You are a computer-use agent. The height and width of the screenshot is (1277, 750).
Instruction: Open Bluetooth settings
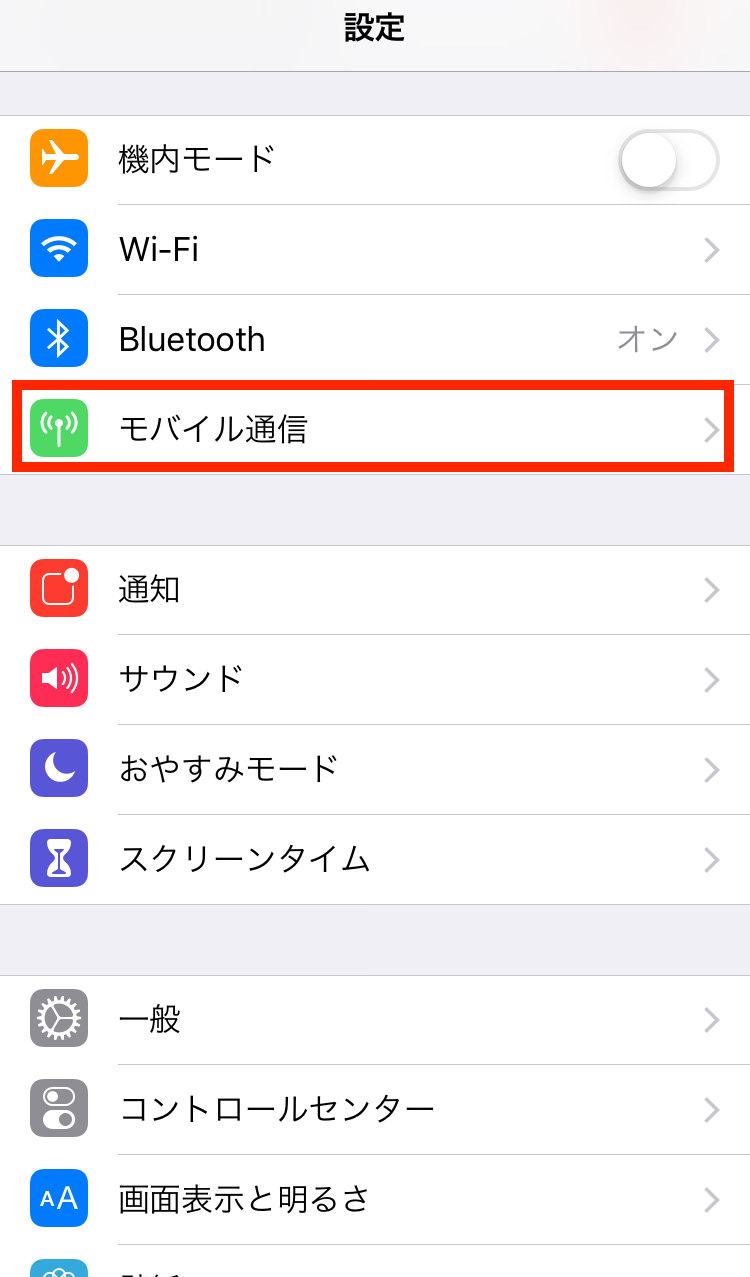[x=375, y=340]
